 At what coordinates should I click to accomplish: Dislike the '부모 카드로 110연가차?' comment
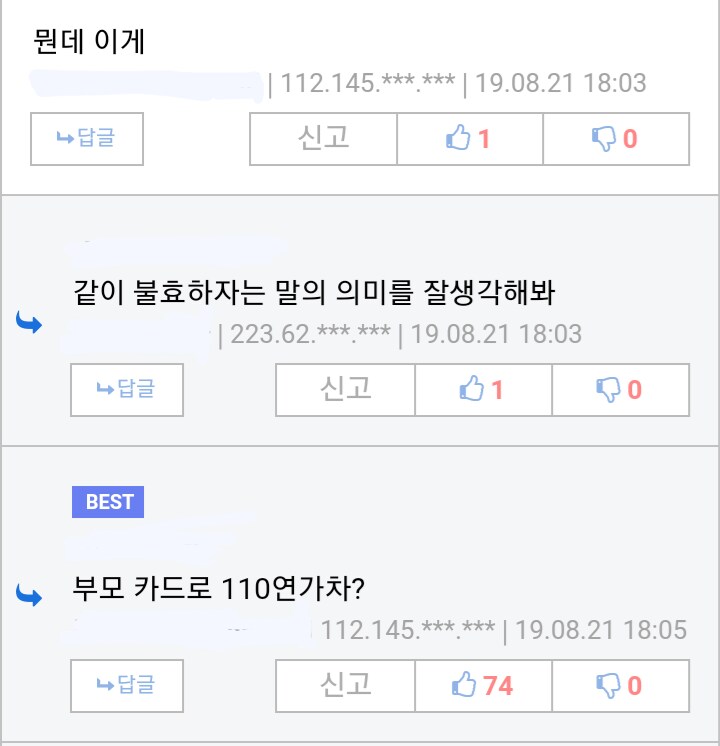[620, 686]
